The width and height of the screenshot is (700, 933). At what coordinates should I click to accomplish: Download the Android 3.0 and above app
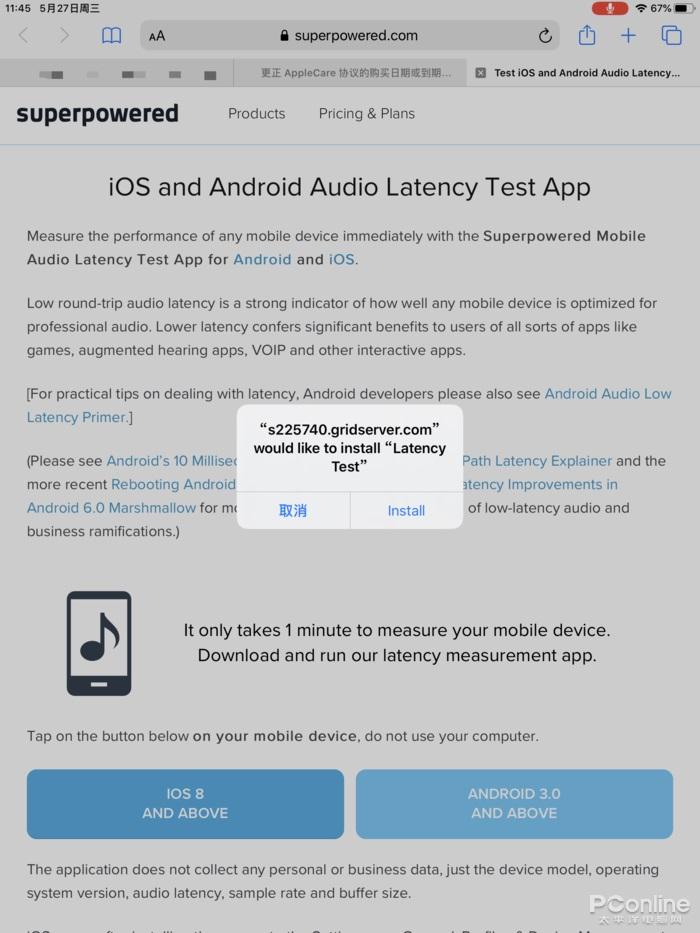(x=514, y=803)
